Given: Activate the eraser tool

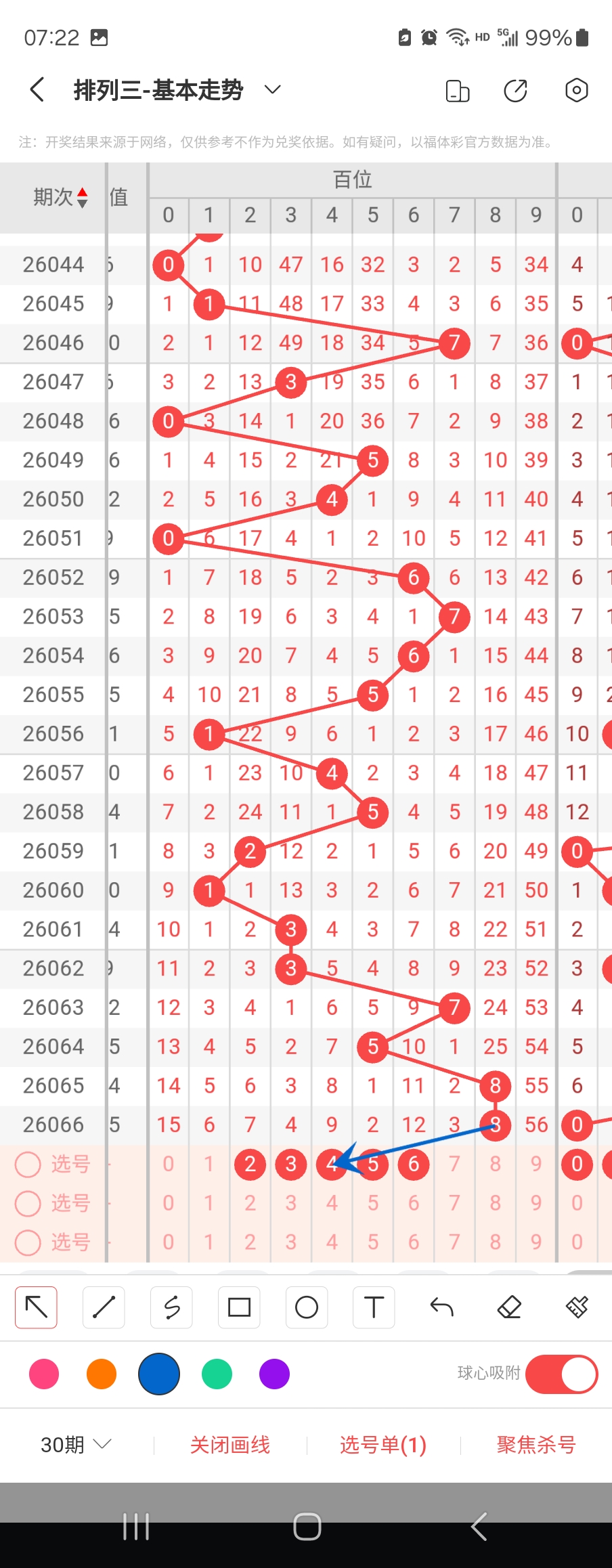Looking at the screenshot, I should click(509, 1307).
